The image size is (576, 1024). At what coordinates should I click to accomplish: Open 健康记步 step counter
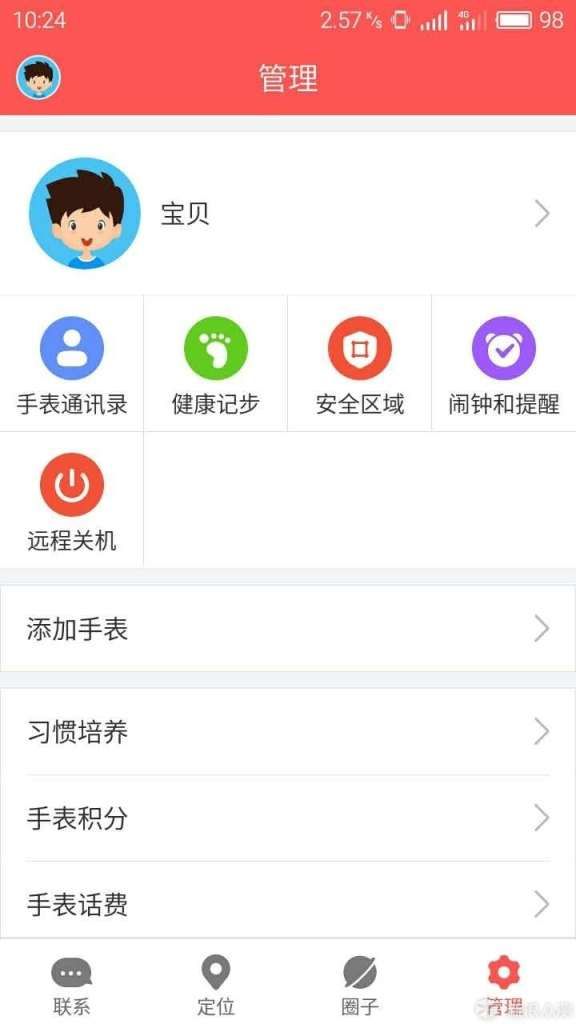point(216,363)
